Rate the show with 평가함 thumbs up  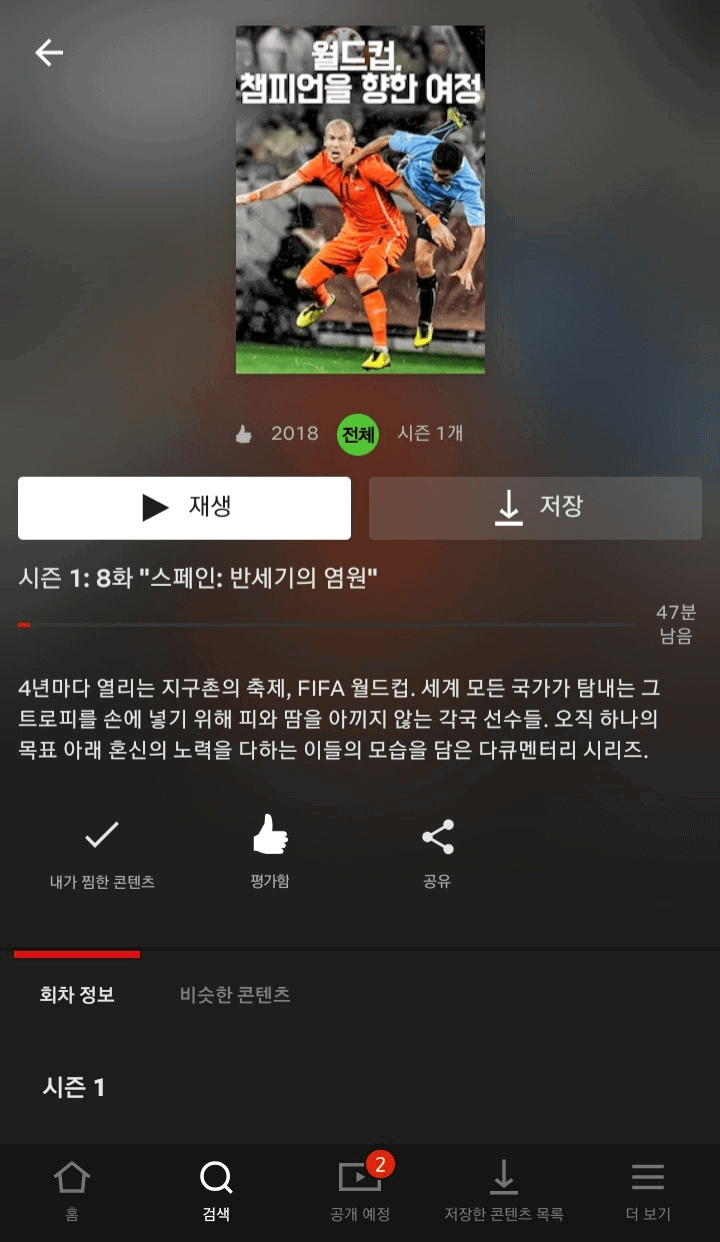(x=270, y=850)
